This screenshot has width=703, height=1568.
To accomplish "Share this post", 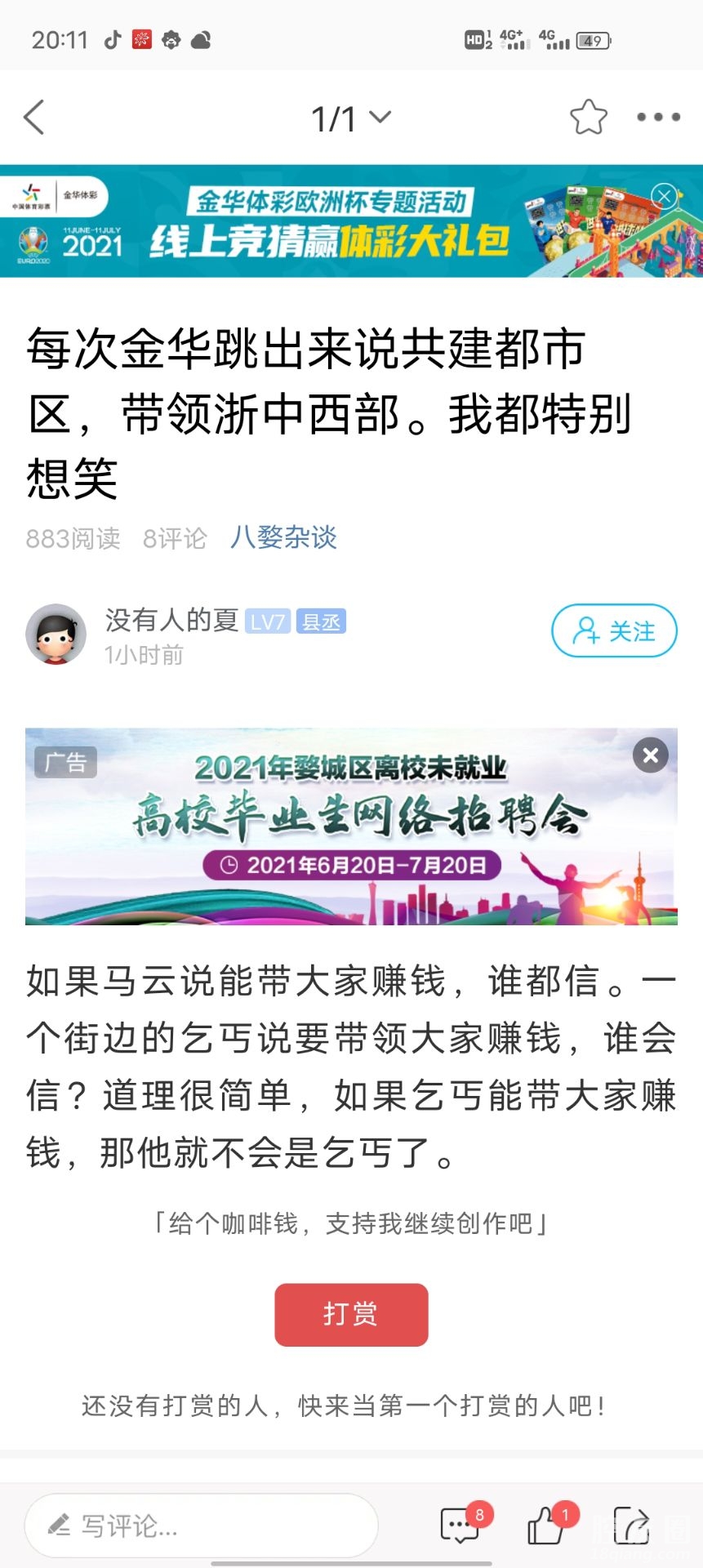I will pyautogui.click(x=631, y=1525).
